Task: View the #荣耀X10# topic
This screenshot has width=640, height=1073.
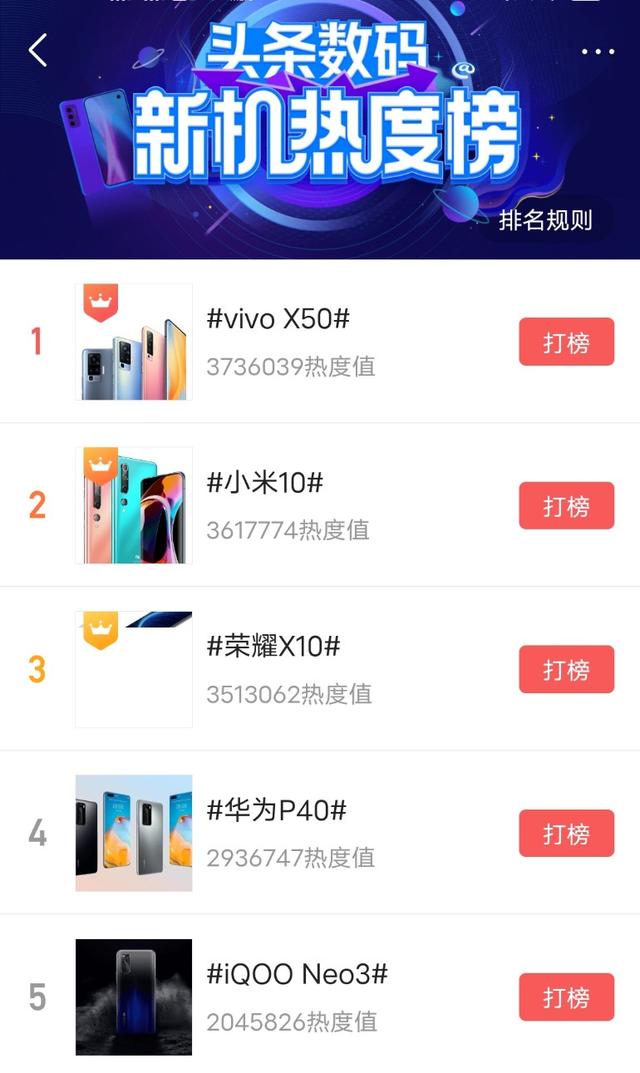Action: click(x=273, y=646)
